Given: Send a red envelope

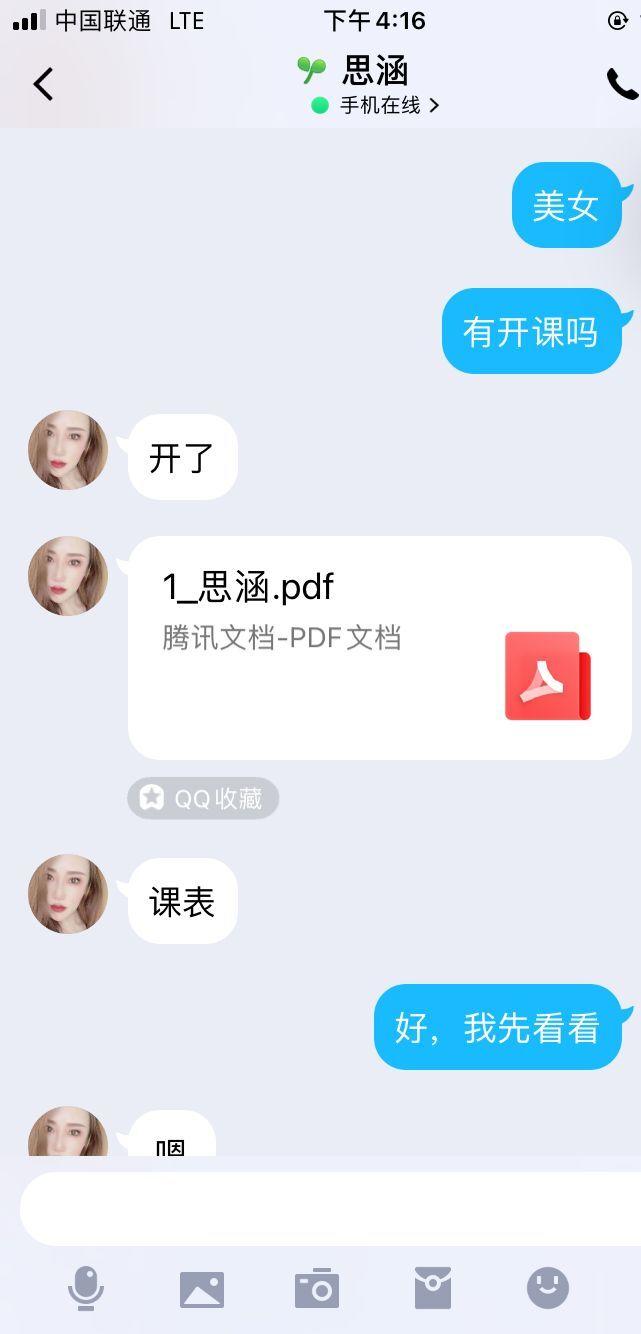Looking at the screenshot, I should [x=433, y=1288].
